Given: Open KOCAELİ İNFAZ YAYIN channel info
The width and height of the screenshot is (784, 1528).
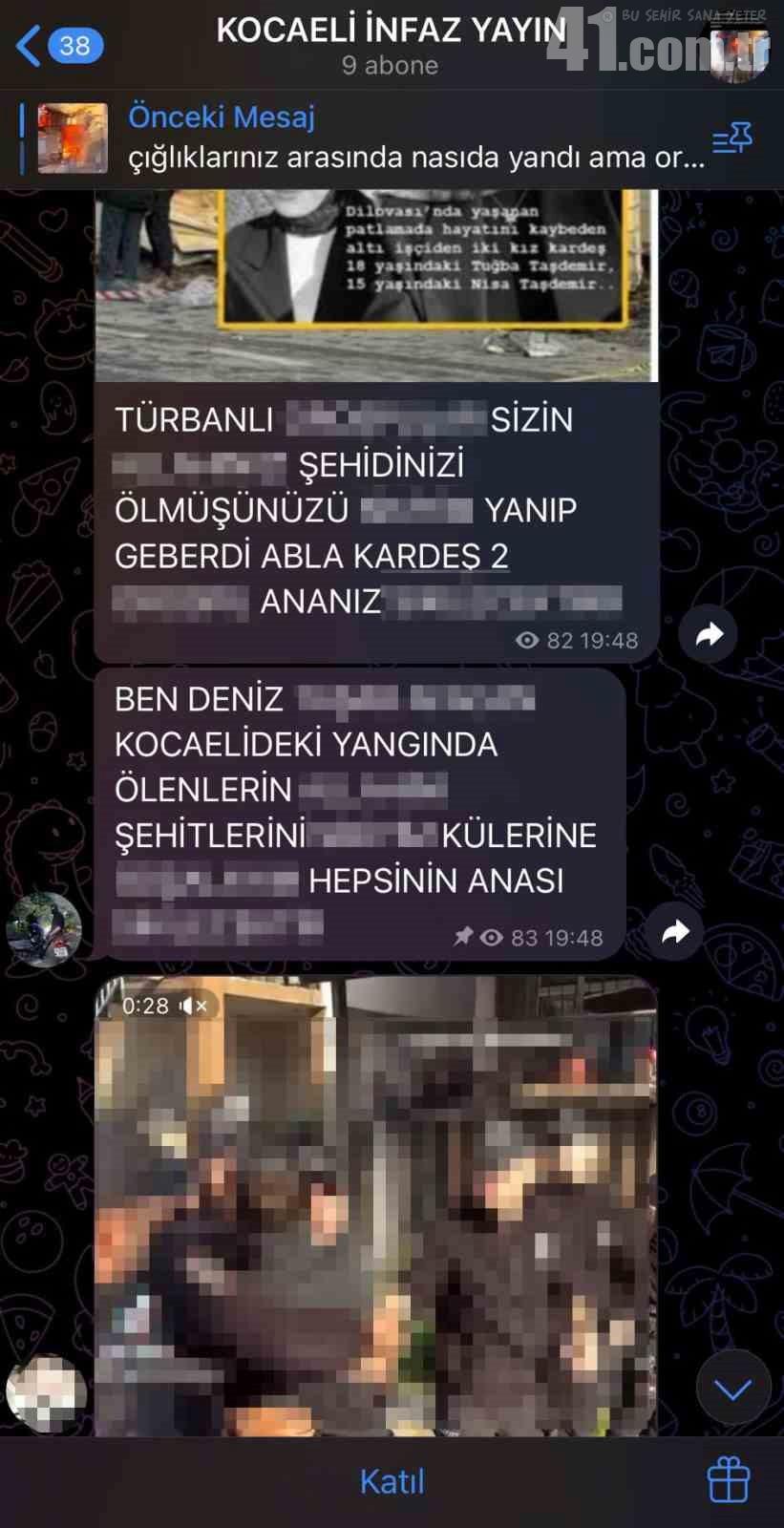Looking at the screenshot, I should (391, 45).
